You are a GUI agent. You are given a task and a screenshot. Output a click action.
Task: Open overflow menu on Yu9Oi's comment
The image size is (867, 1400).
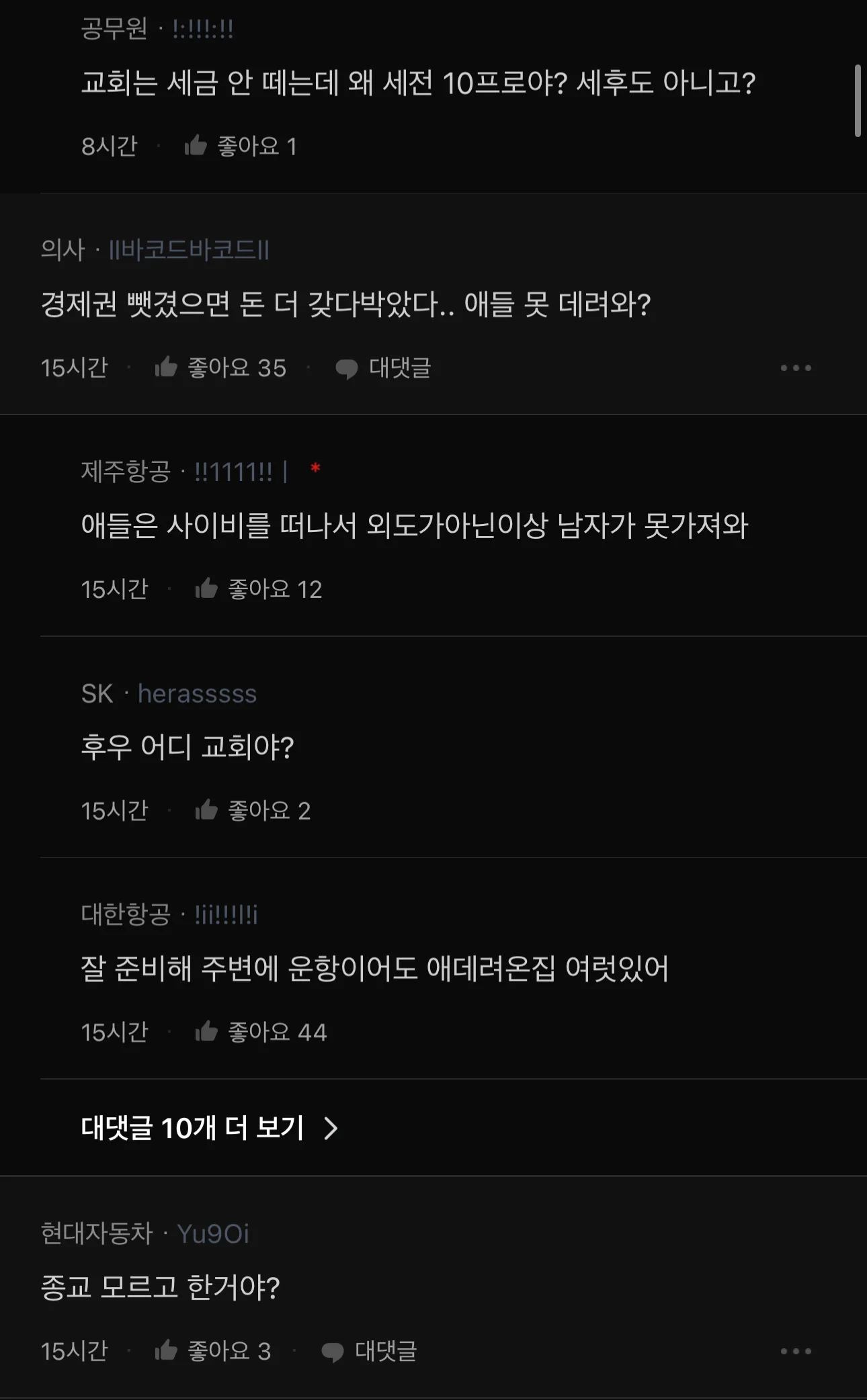(x=796, y=1351)
